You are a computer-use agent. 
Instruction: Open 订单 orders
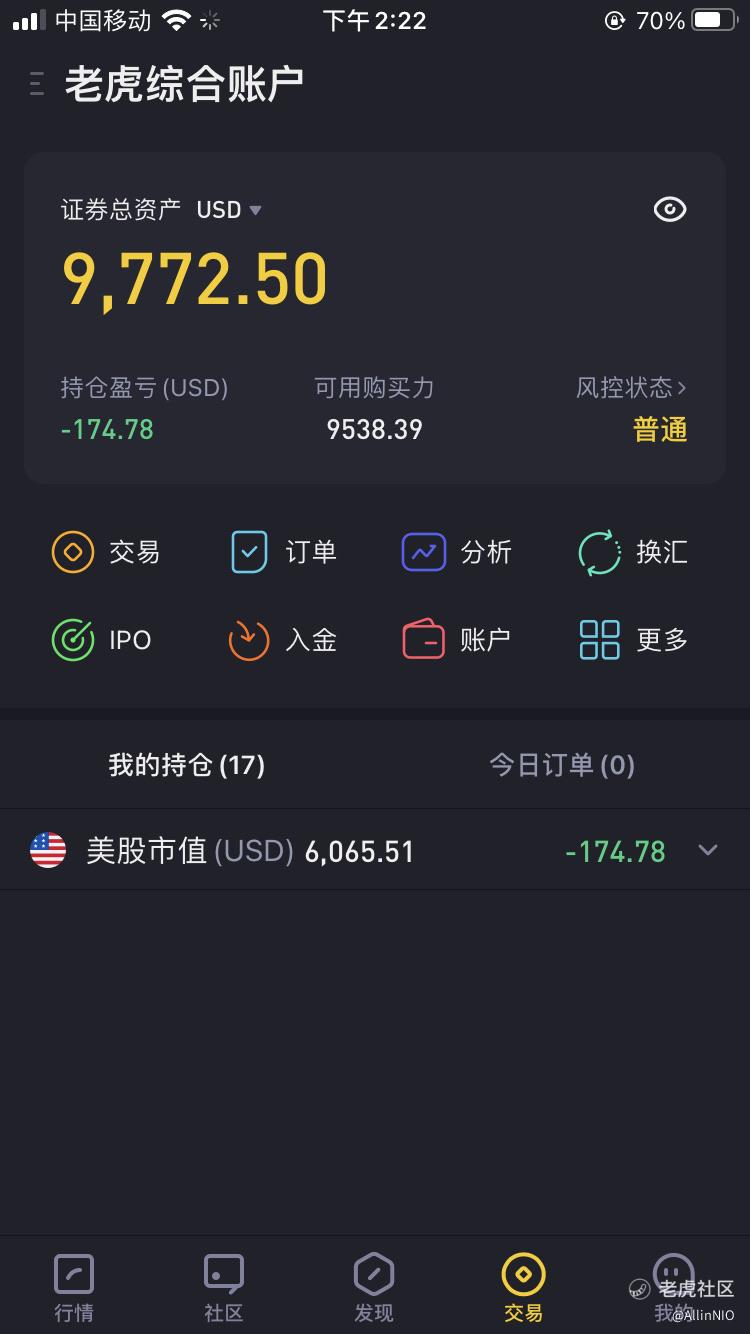tap(284, 552)
